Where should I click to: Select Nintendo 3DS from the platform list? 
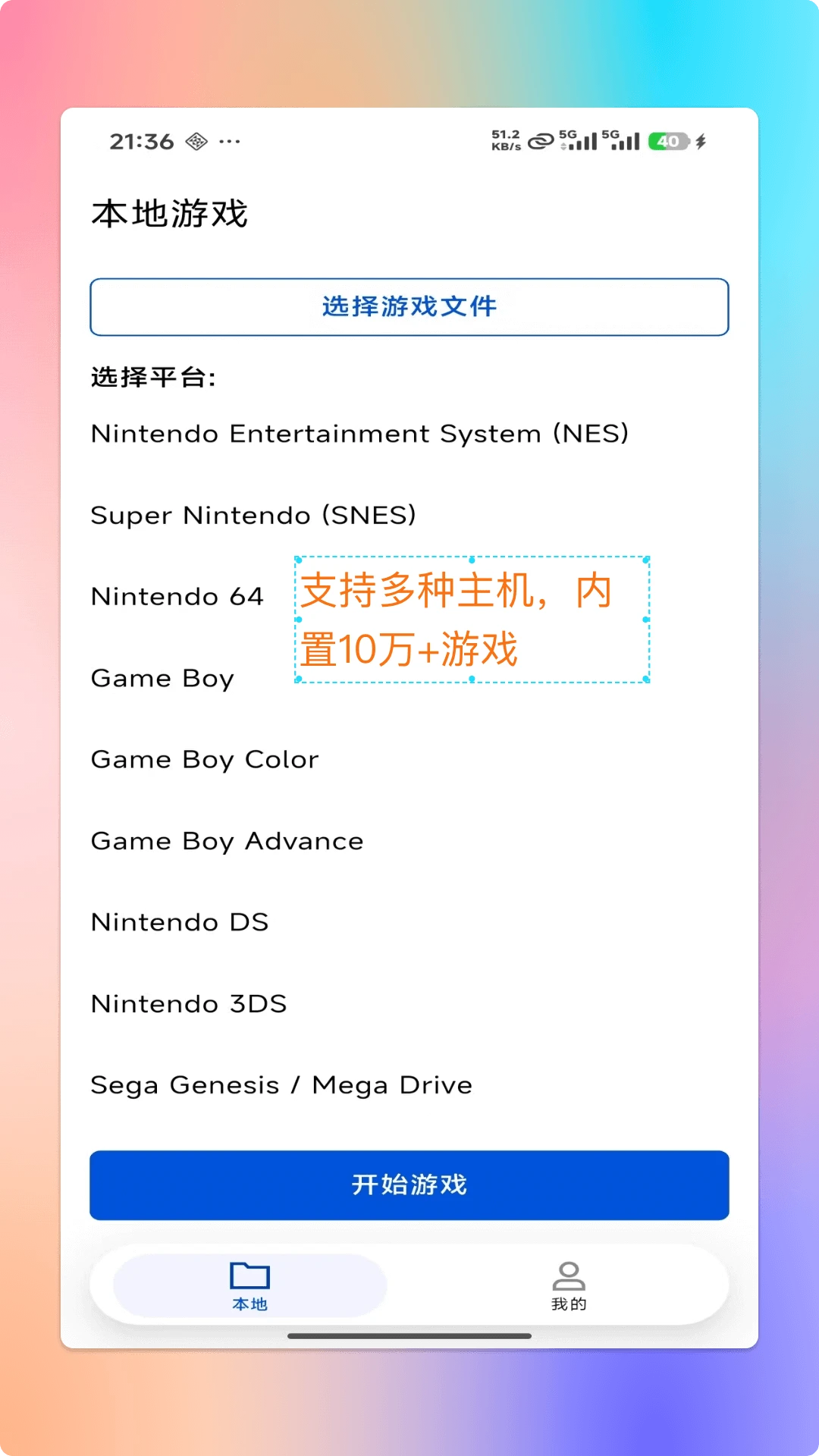pyautogui.click(x=188, y=1003)
